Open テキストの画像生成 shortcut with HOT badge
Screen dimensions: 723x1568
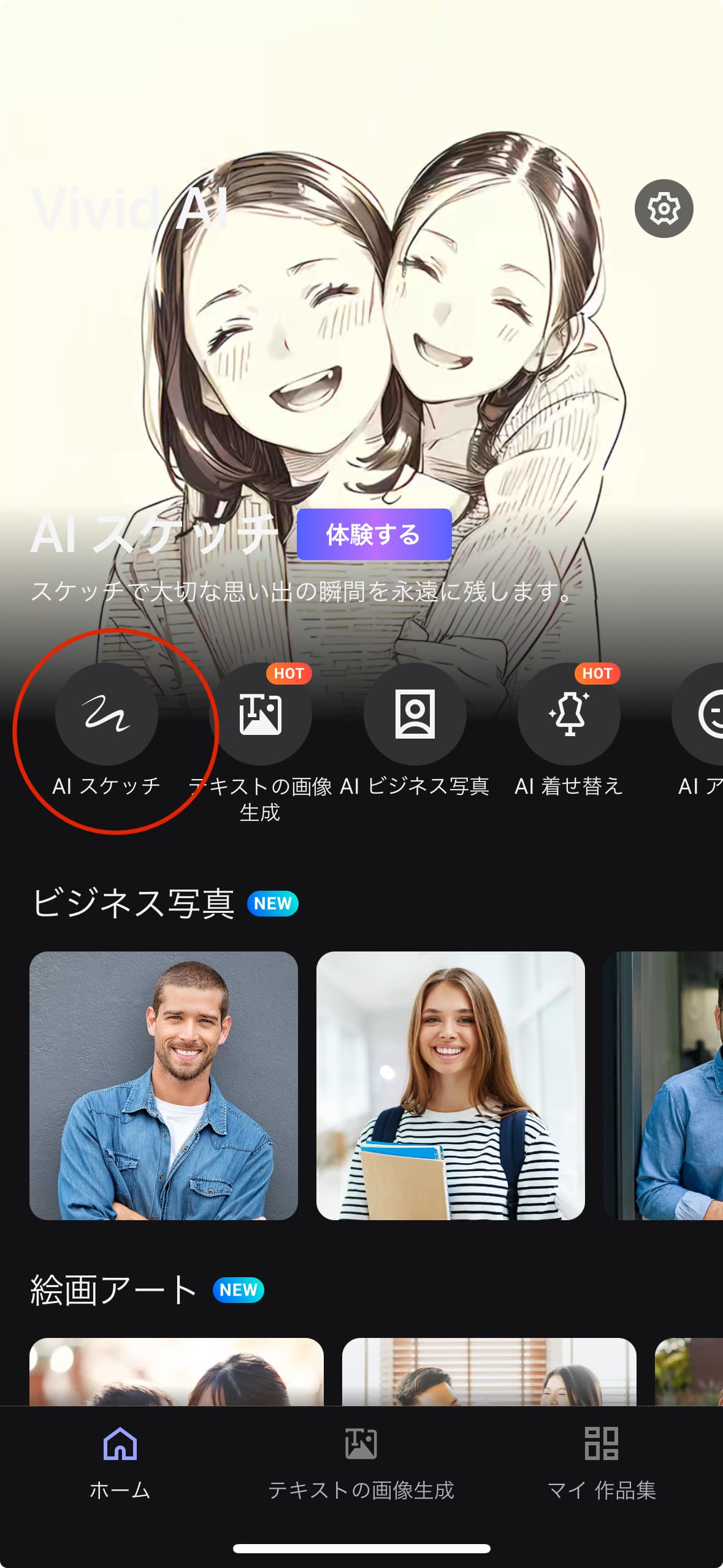click(261, 714)
